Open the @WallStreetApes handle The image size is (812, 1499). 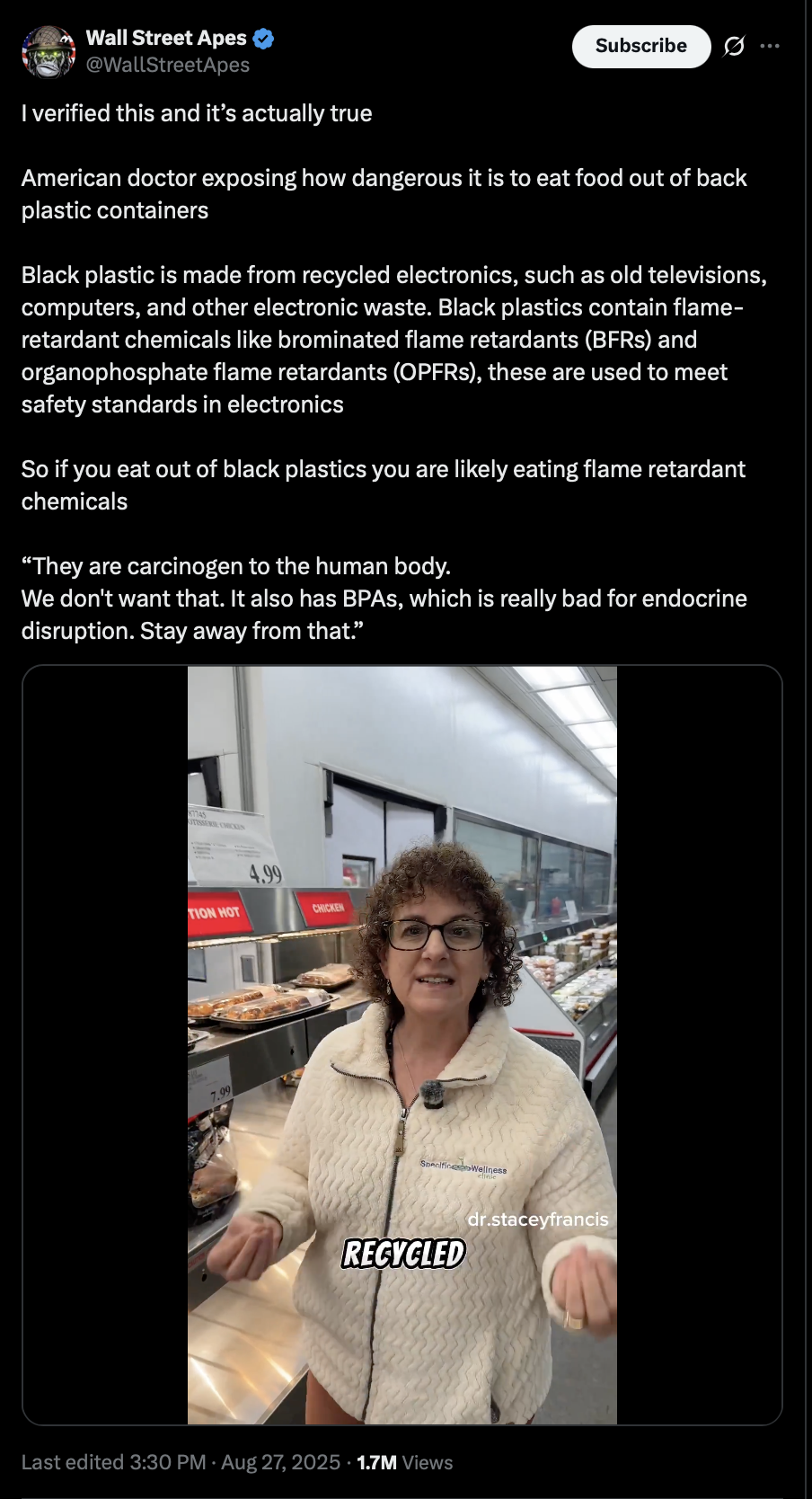168,65
